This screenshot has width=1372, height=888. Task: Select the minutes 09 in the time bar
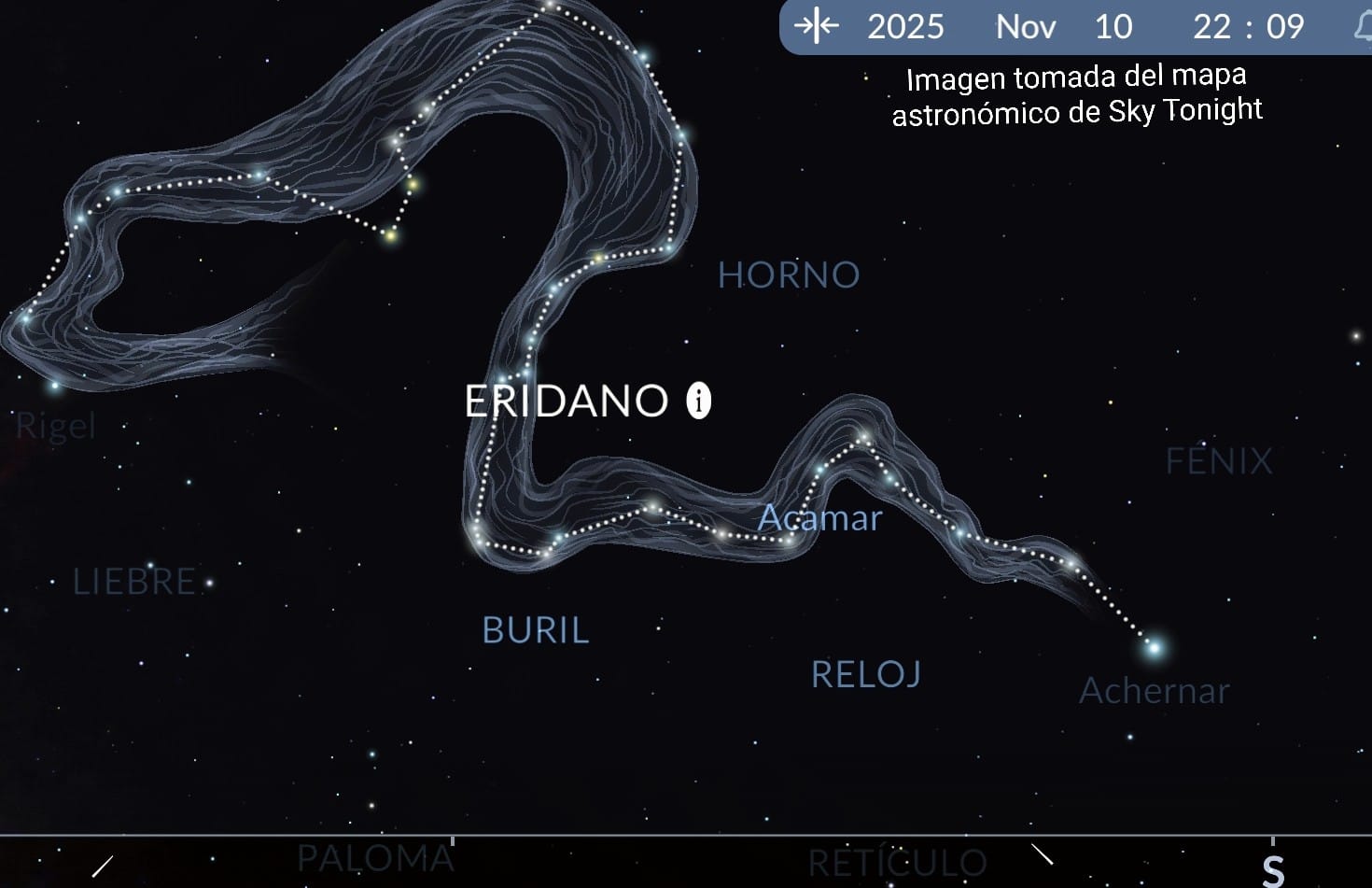pyautogui.click(x=1285, y=26)
